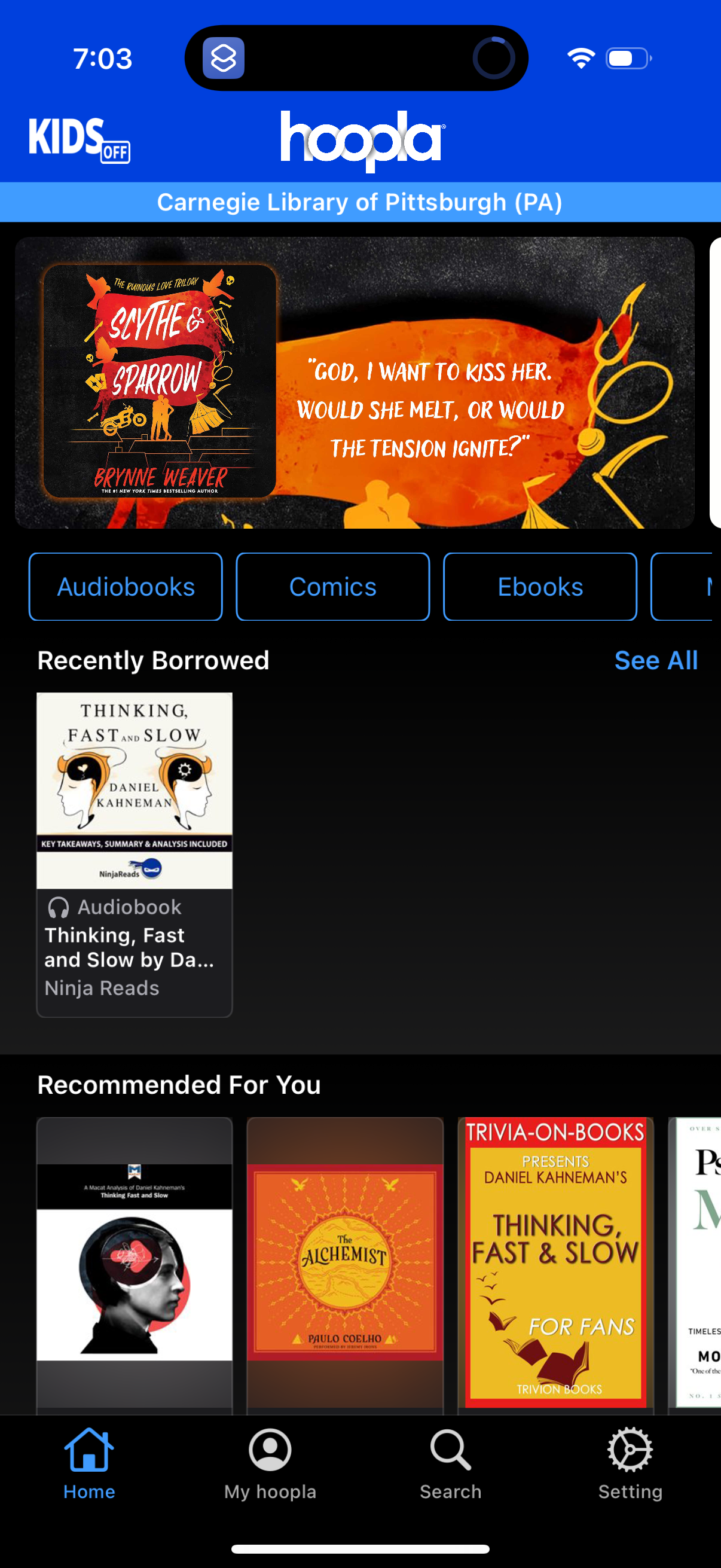Tap the Wi-Fi icon in the status bar
Screen dimensions: 721x1568
pos(579,59)
